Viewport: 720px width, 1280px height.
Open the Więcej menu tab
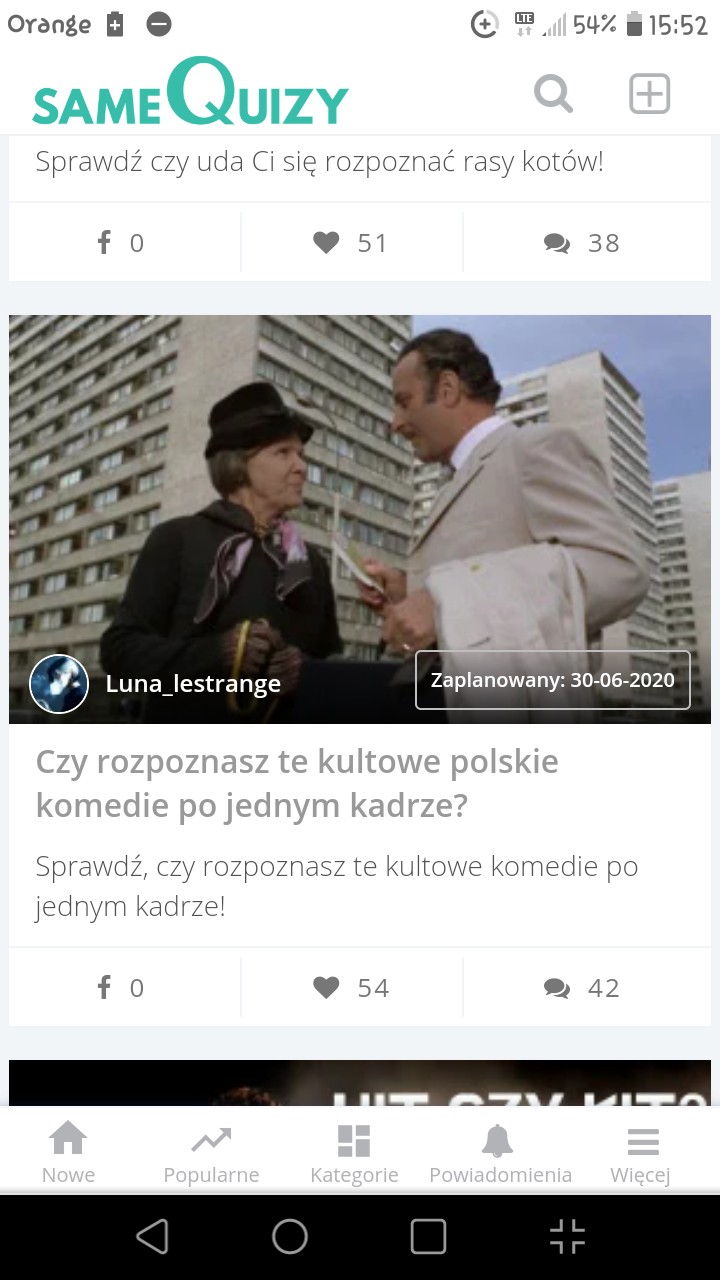tap(641, 1152)
